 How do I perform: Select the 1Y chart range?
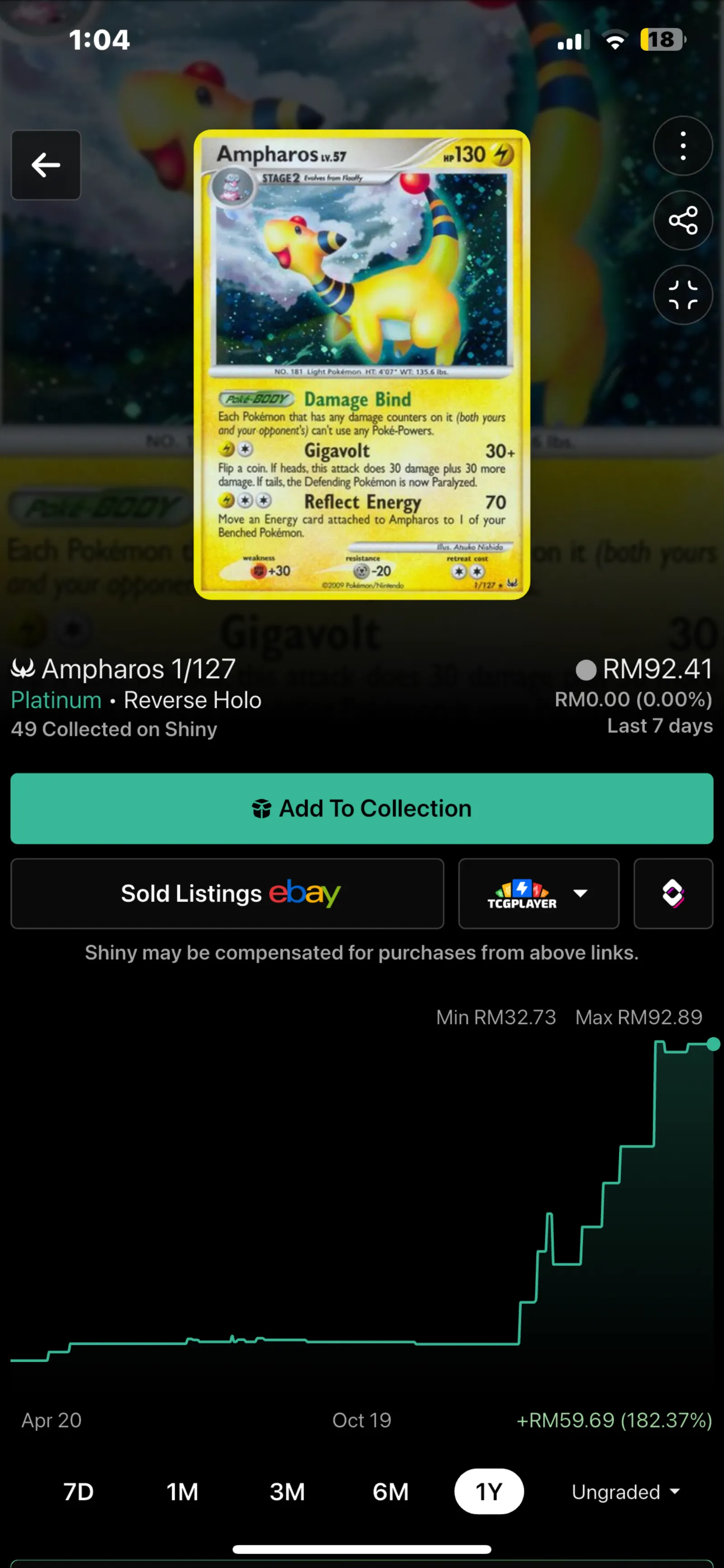pos(489,1491)
